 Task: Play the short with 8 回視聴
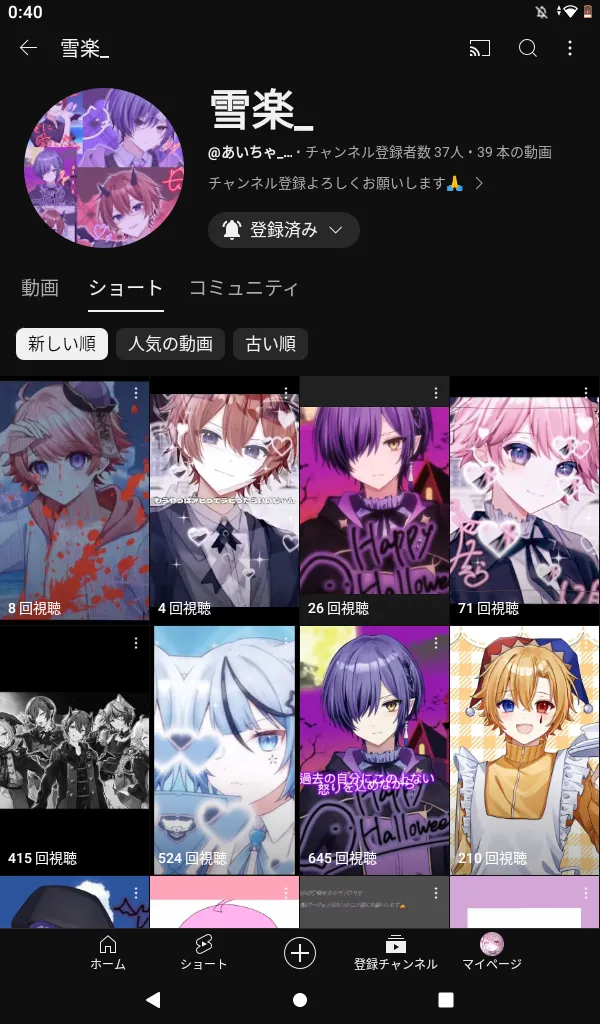click(x=74, y=500)
